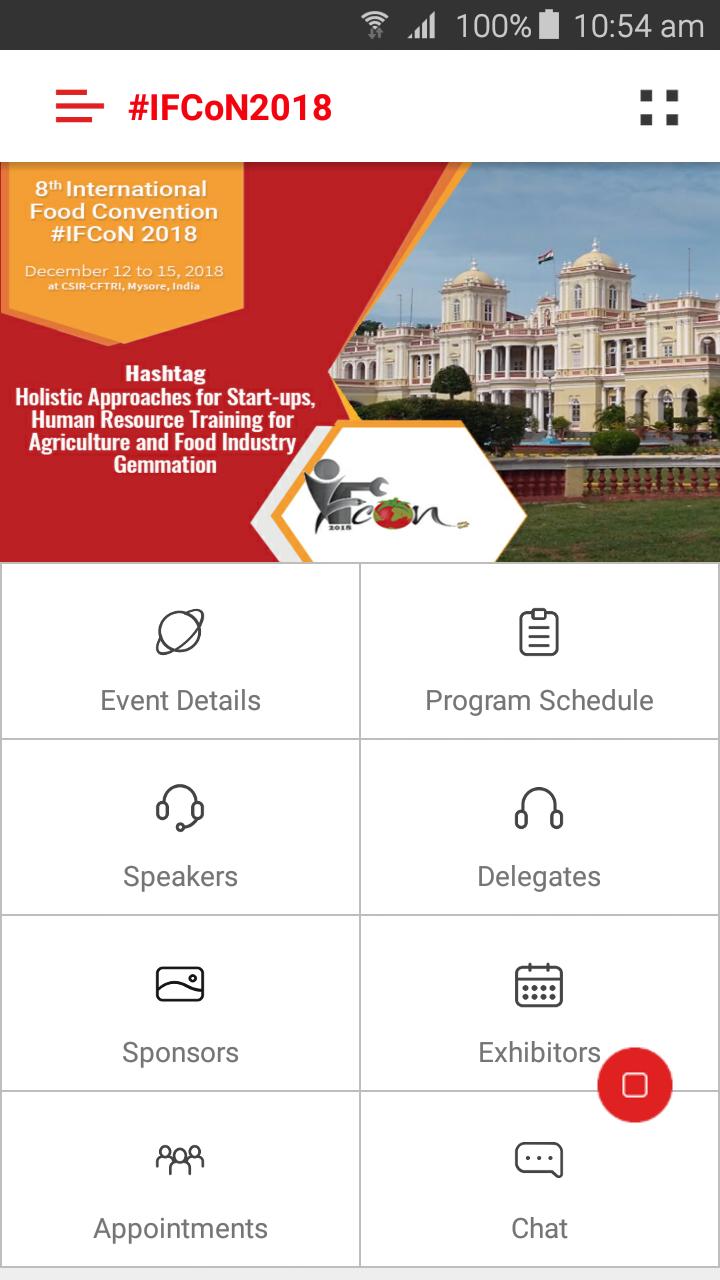Image resolution: width=720 pixels, height=1280 pixels.
Task: Open the Exhibitors section
Action: pyautogui.click(x=539, y=1004)
